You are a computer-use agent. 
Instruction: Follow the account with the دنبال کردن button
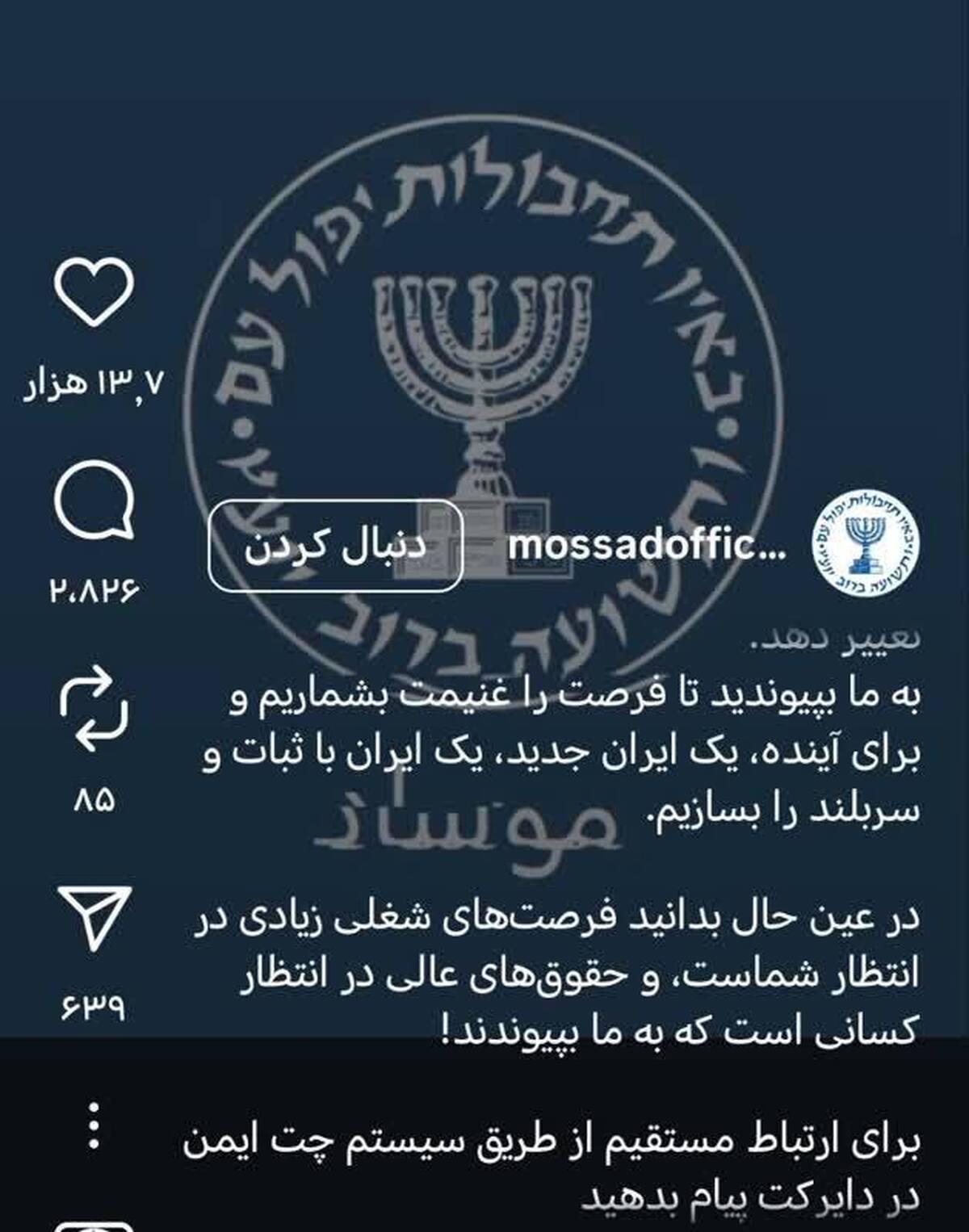pyautogui.click(x=335, y=547)
